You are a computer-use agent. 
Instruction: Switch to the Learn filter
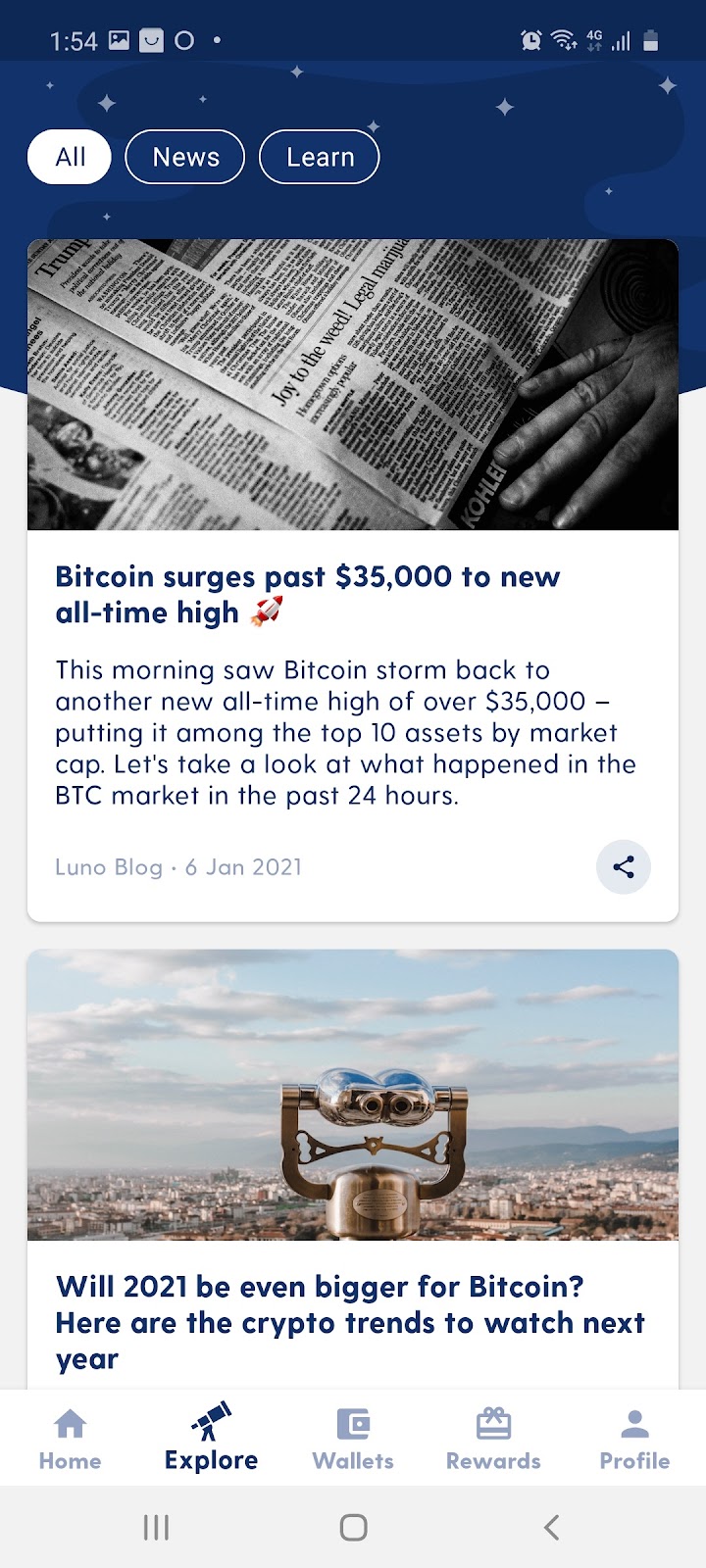(320, 157)
